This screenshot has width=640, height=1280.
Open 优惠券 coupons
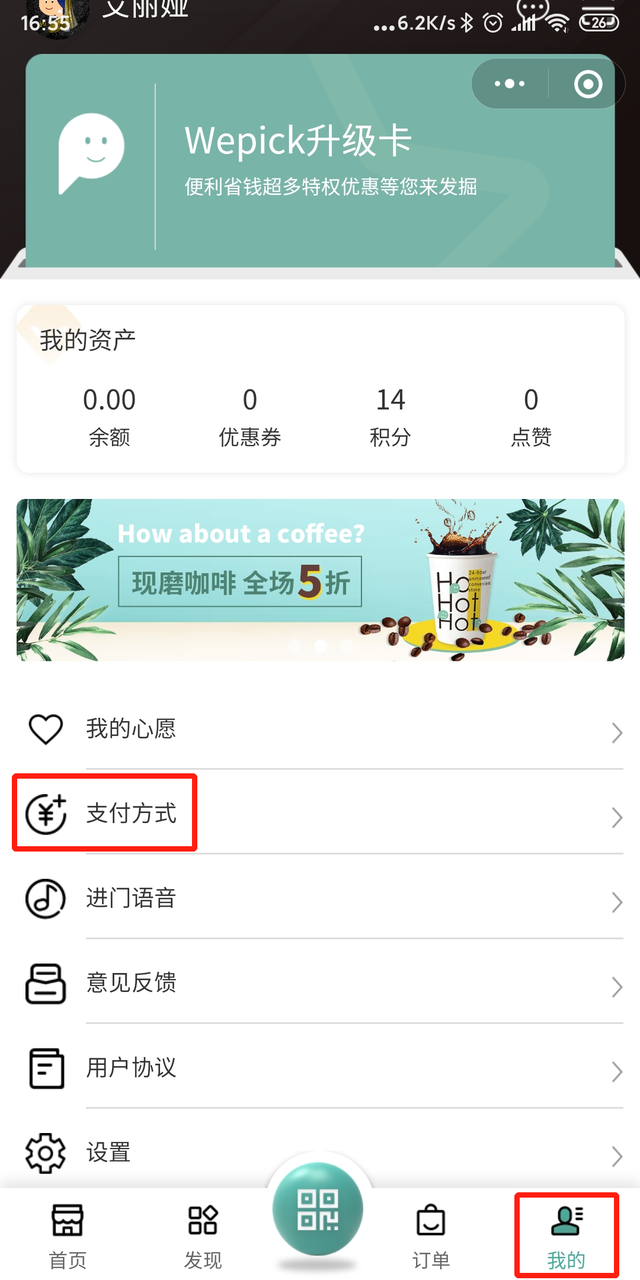pyautogui.click(x=250, y=416)
